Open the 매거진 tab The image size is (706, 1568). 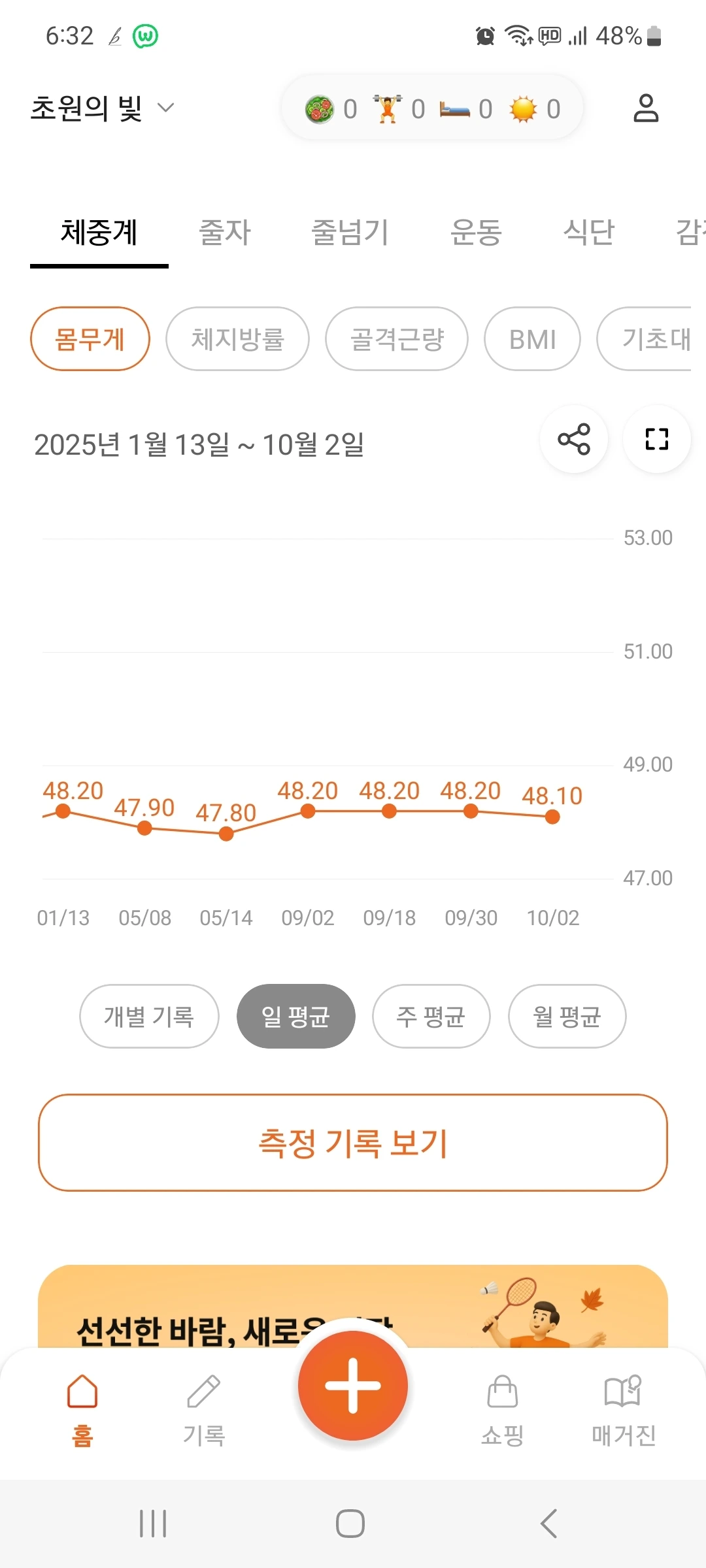(624, 1408)
